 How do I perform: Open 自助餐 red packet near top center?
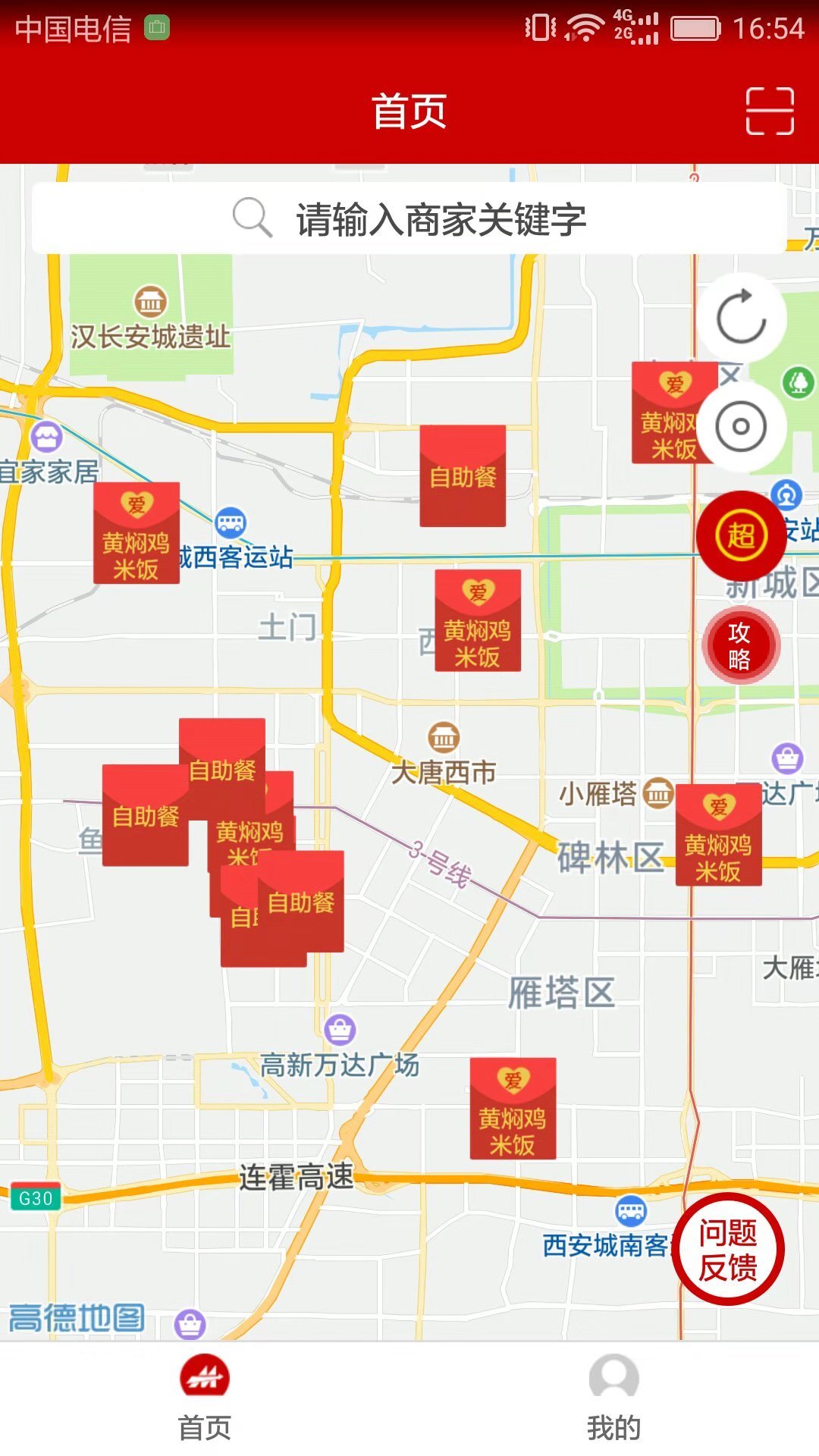463,475
